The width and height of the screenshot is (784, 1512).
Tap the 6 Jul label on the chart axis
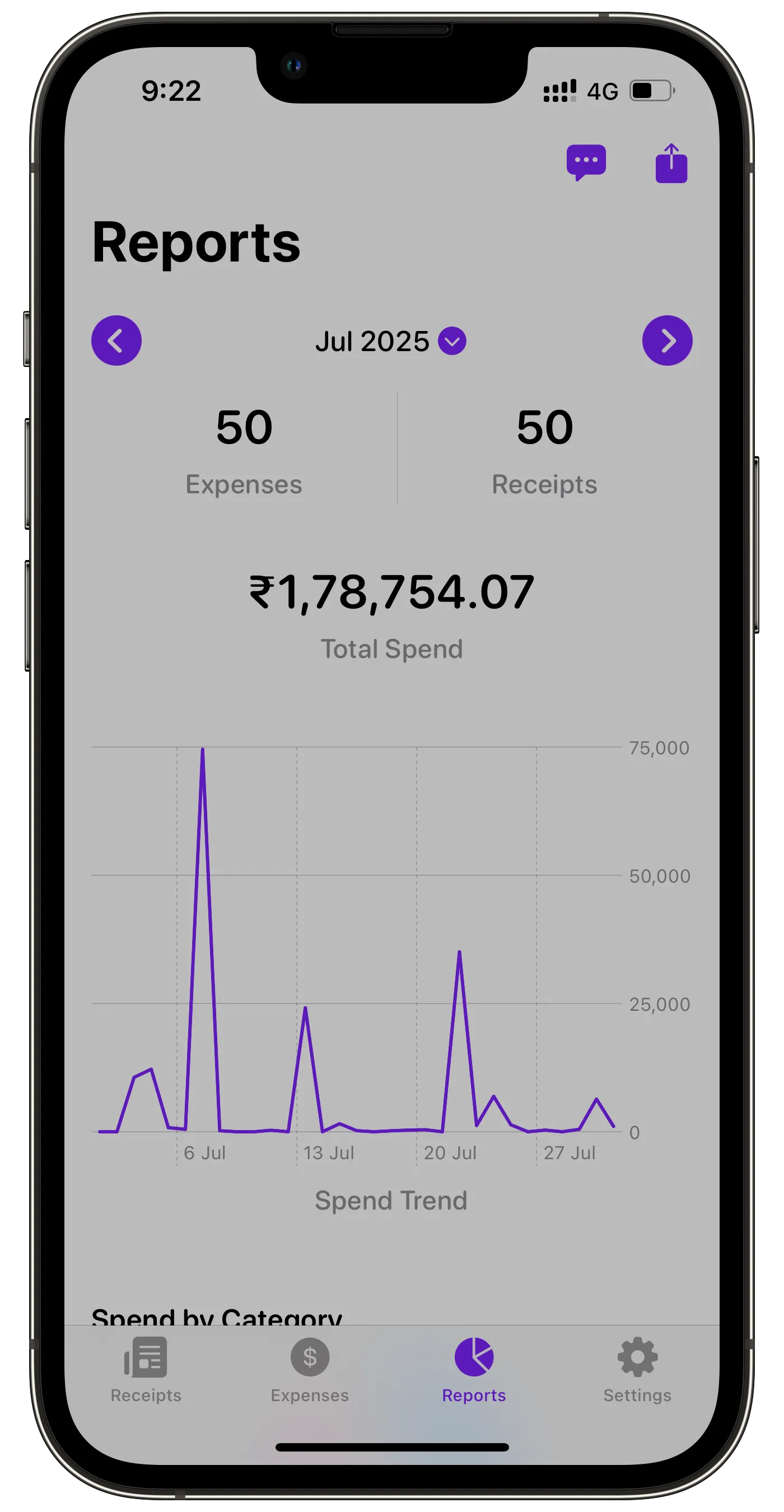tap(204, 1152)
